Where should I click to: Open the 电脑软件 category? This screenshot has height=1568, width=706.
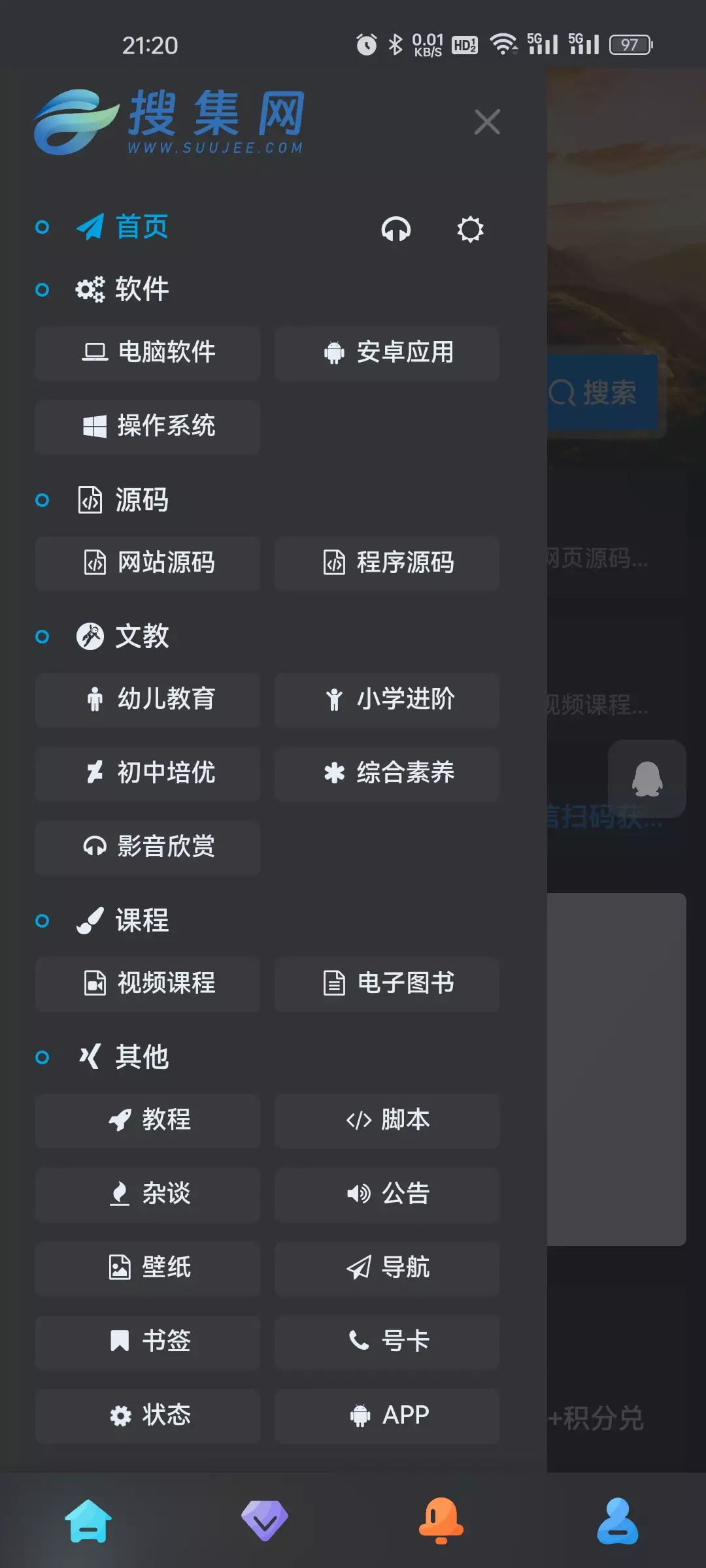148,353
